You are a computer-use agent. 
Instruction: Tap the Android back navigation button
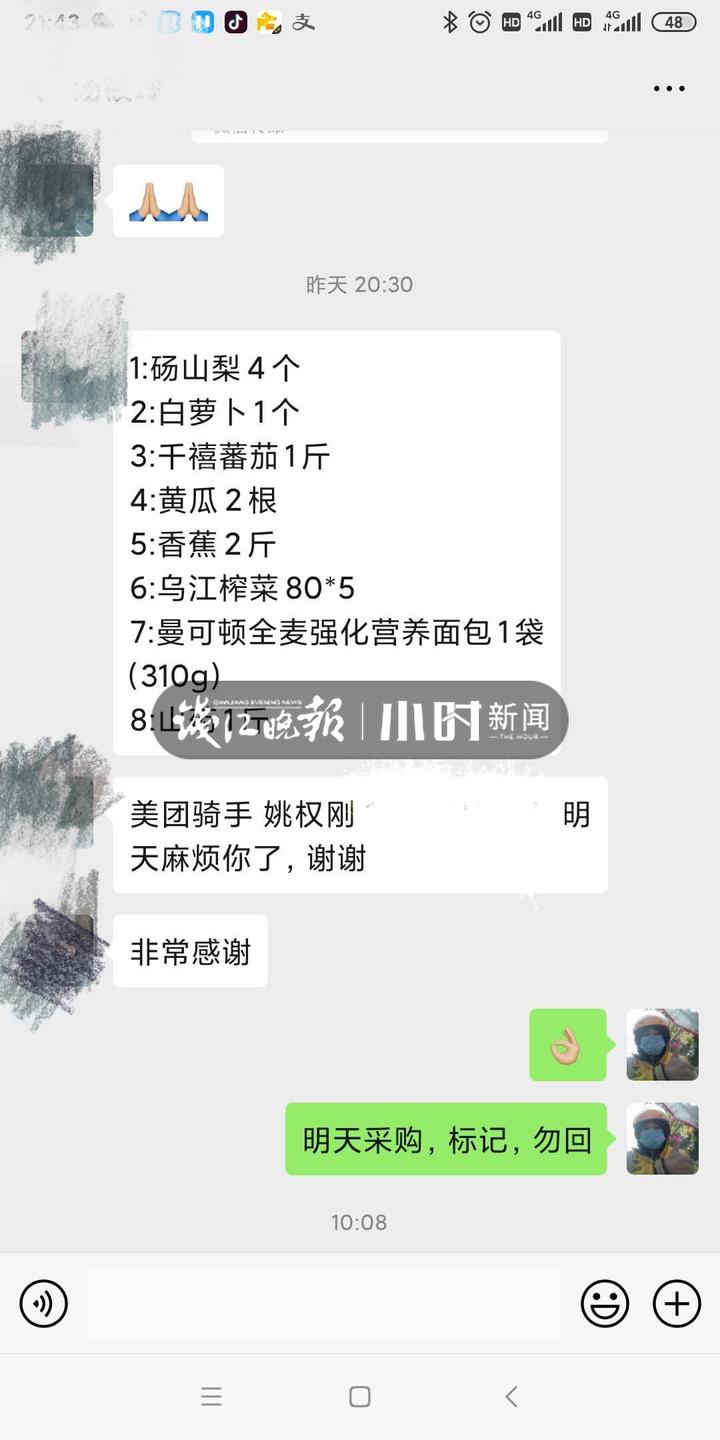pyautogui.click(x=509, y=1397)
